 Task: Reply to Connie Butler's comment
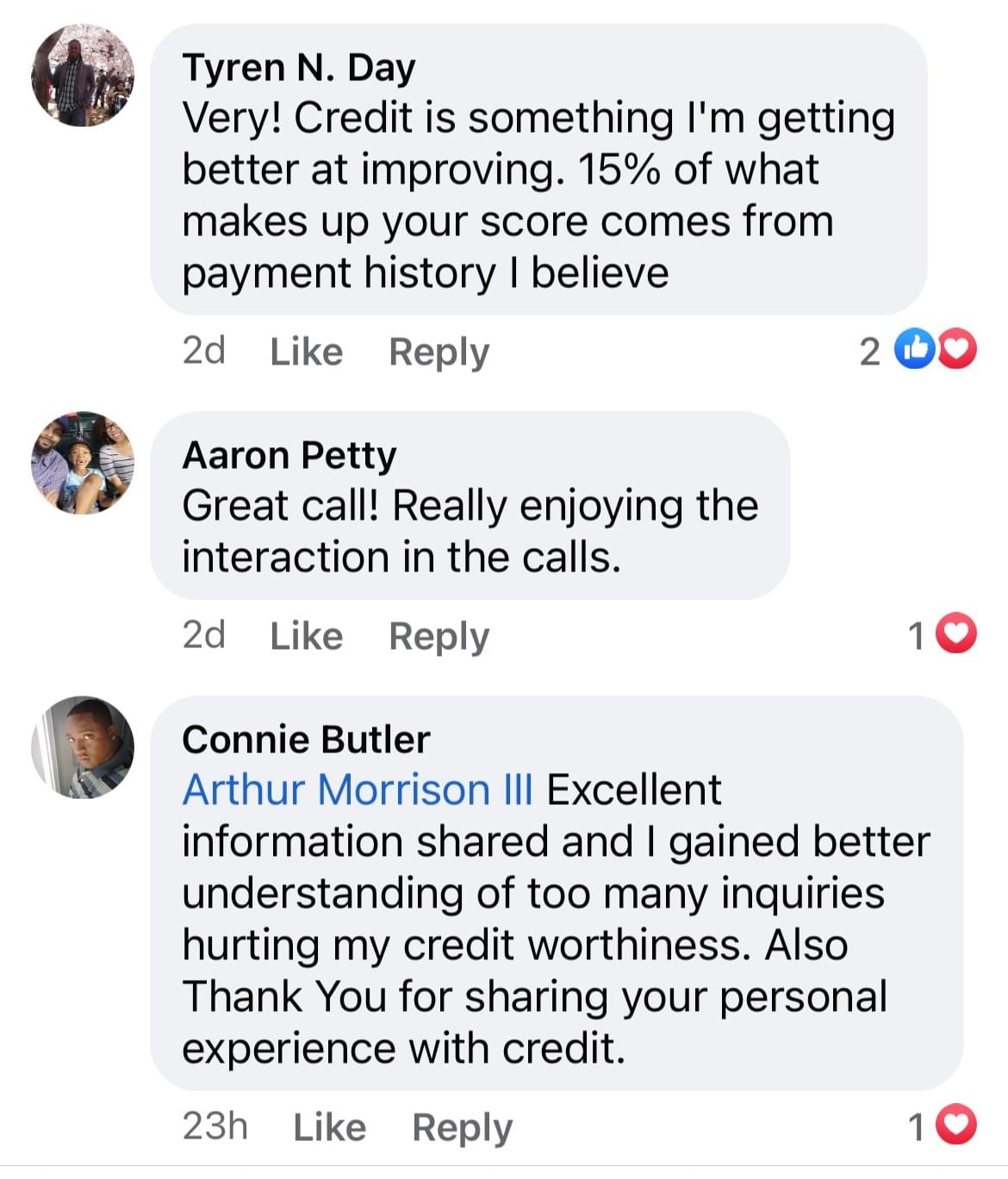pos(462,1127)
